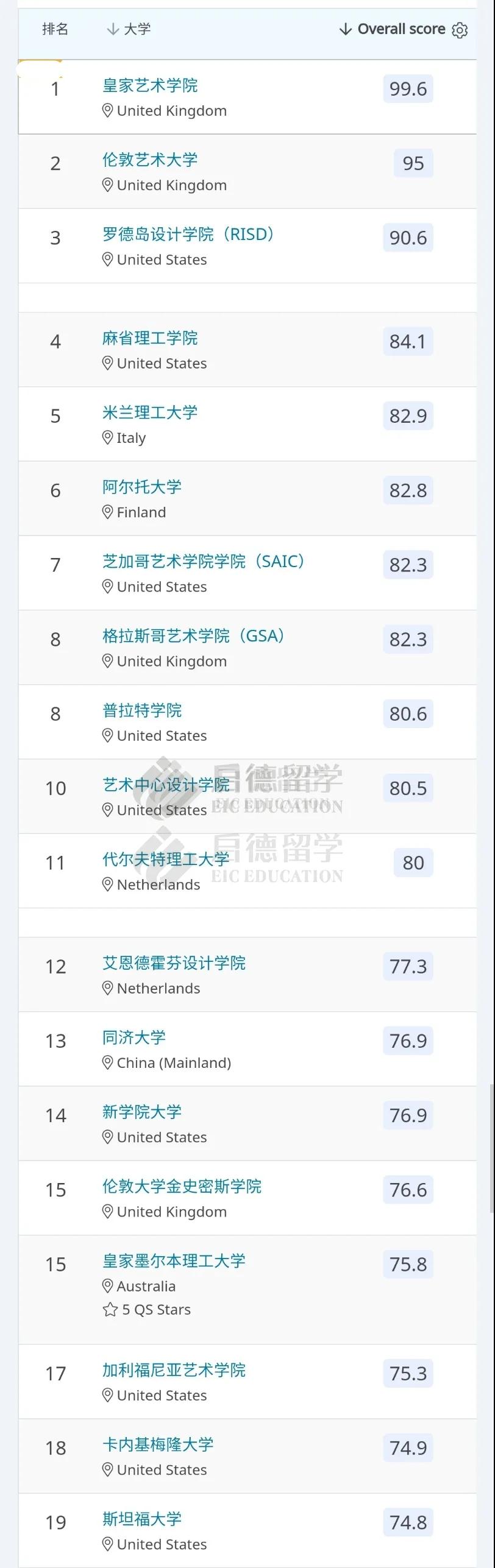This screenshot has width=495, height=1568.
Task: Open 阿尔托大学 page
Action: pyautogui.click(x=142, y=487)
